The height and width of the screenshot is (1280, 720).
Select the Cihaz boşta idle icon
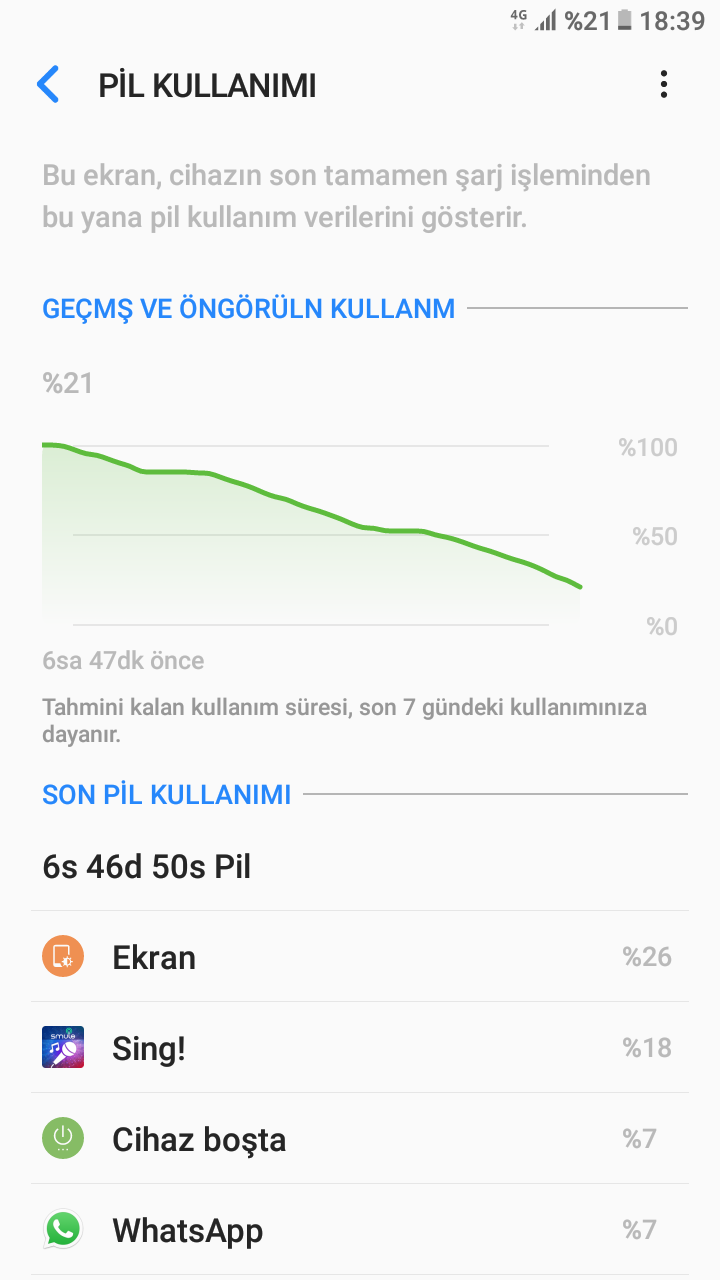[x=62, y=1139]
